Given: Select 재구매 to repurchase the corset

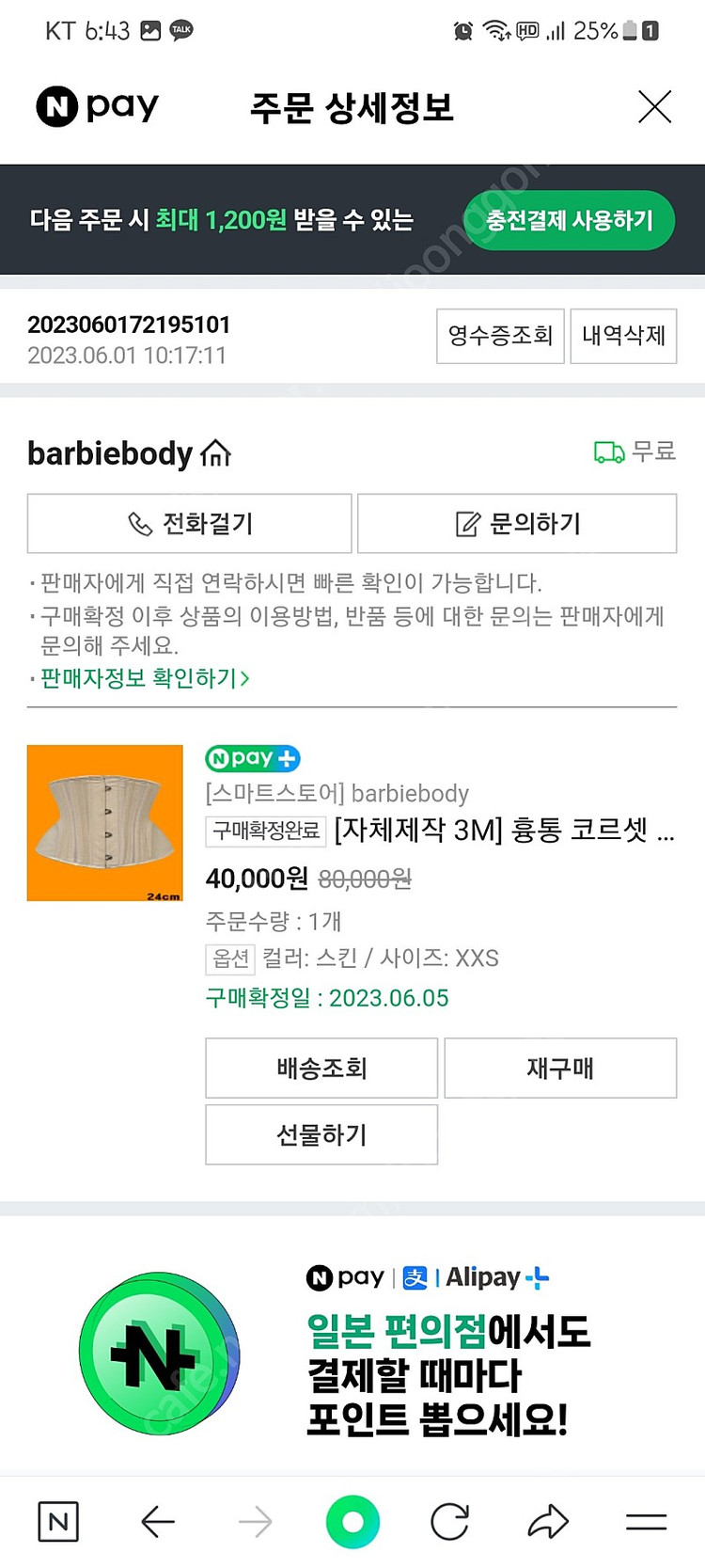Looking at the screenshot, I should 560,1068.
